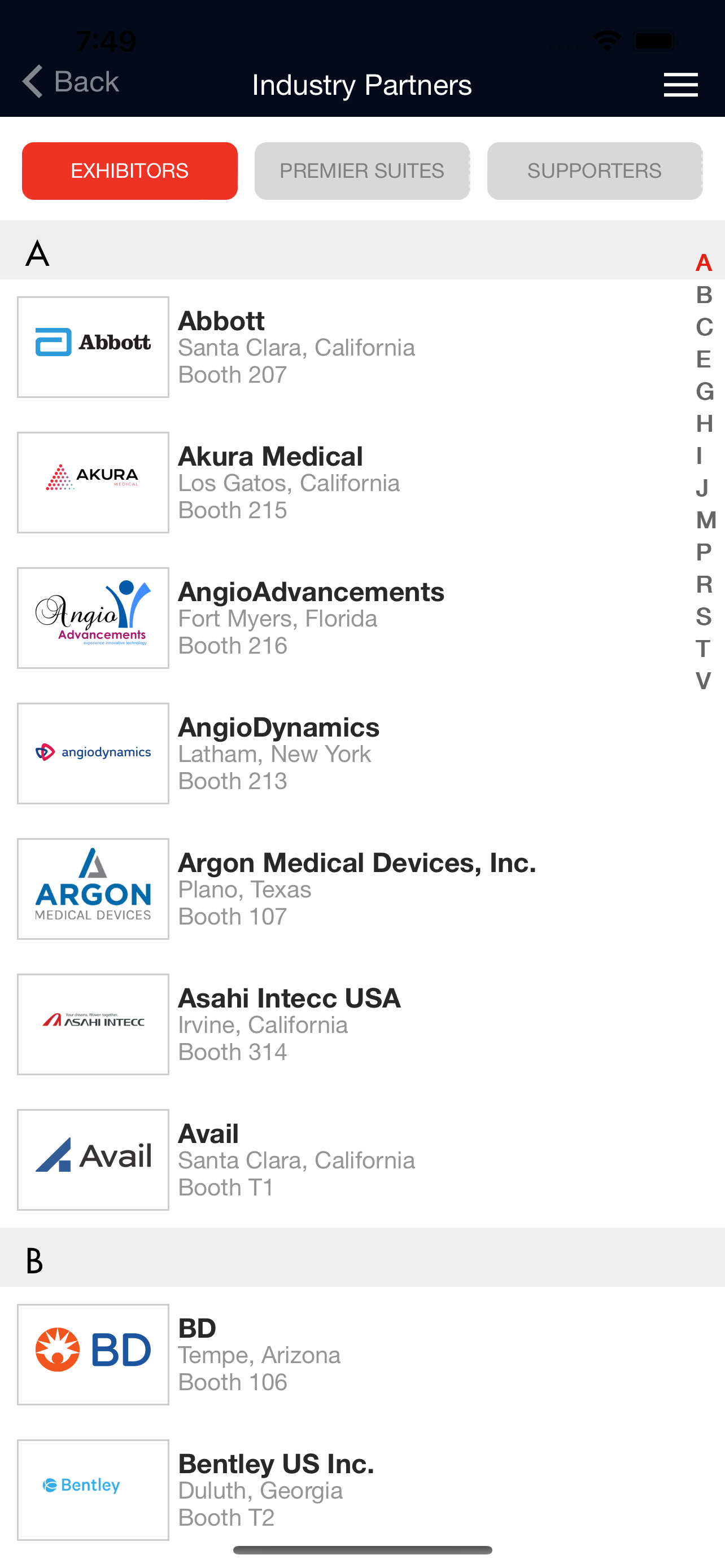This screenshot has width=725, height=1568.
Task: View Argon Medical Devices, Inc. details
Action: point(362,888)
